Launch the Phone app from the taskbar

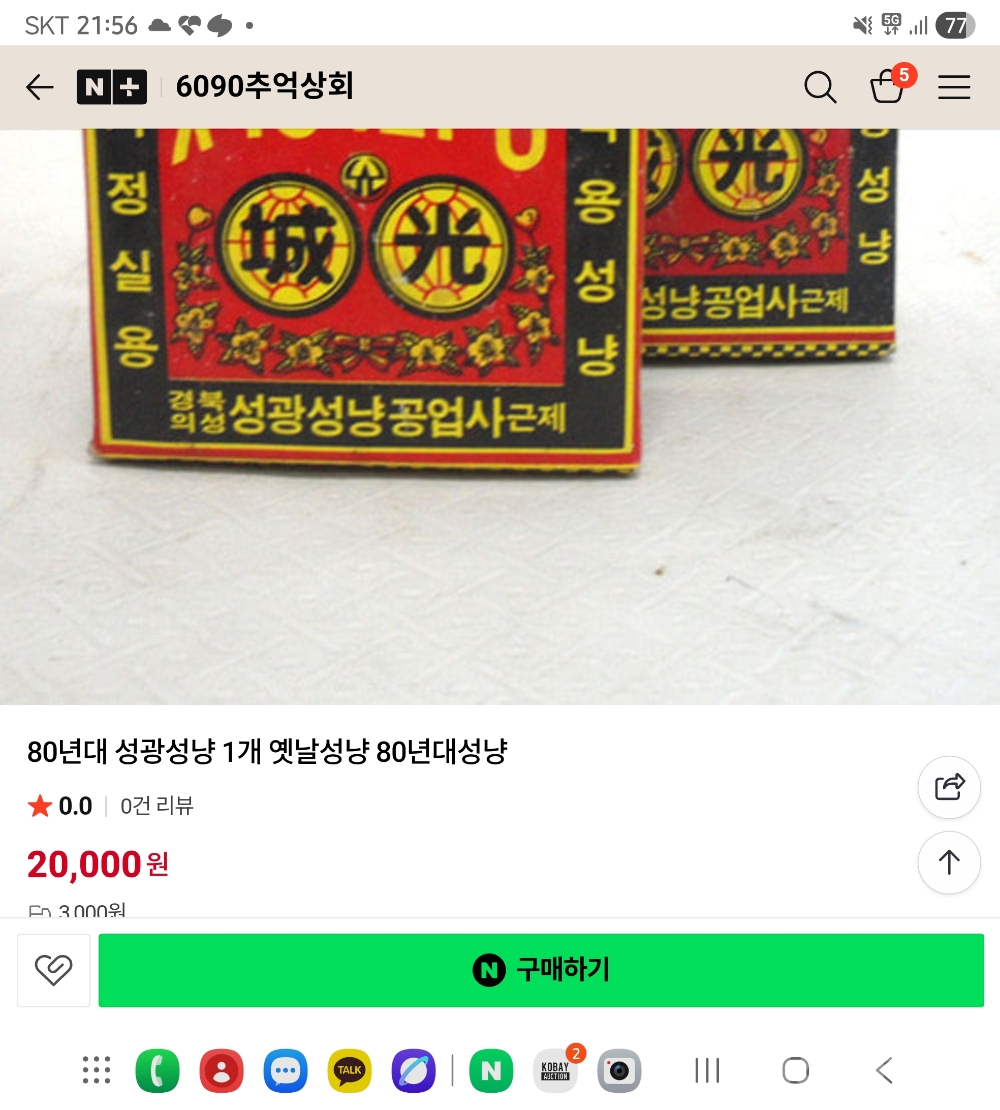click(157, 1071)
